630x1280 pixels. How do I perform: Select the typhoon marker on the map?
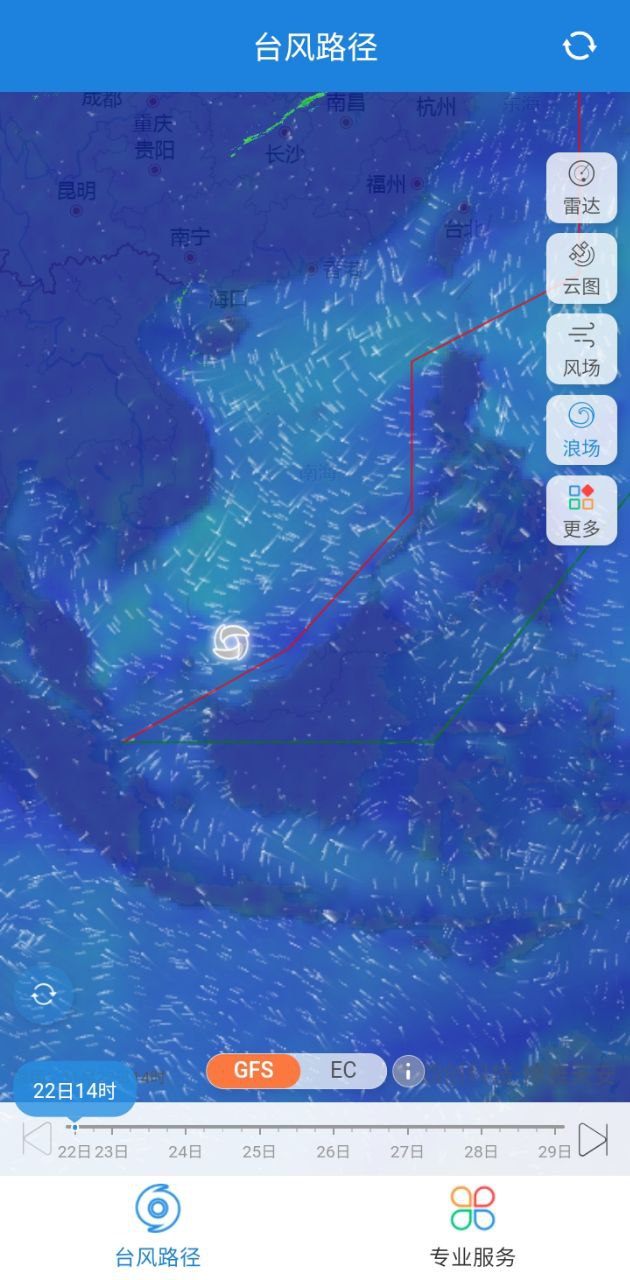[231, 642]
